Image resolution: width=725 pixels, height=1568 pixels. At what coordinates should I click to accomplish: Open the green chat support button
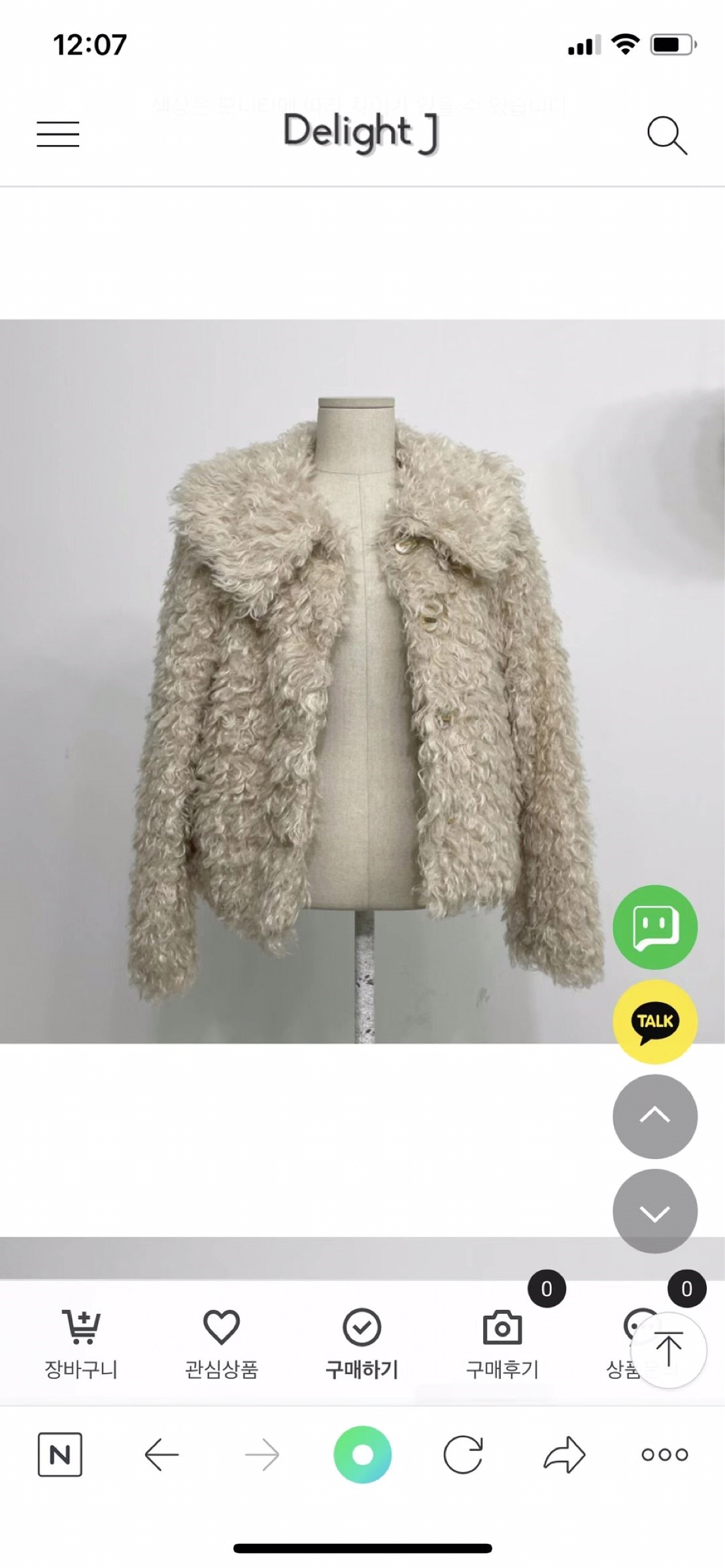(655, 926)
